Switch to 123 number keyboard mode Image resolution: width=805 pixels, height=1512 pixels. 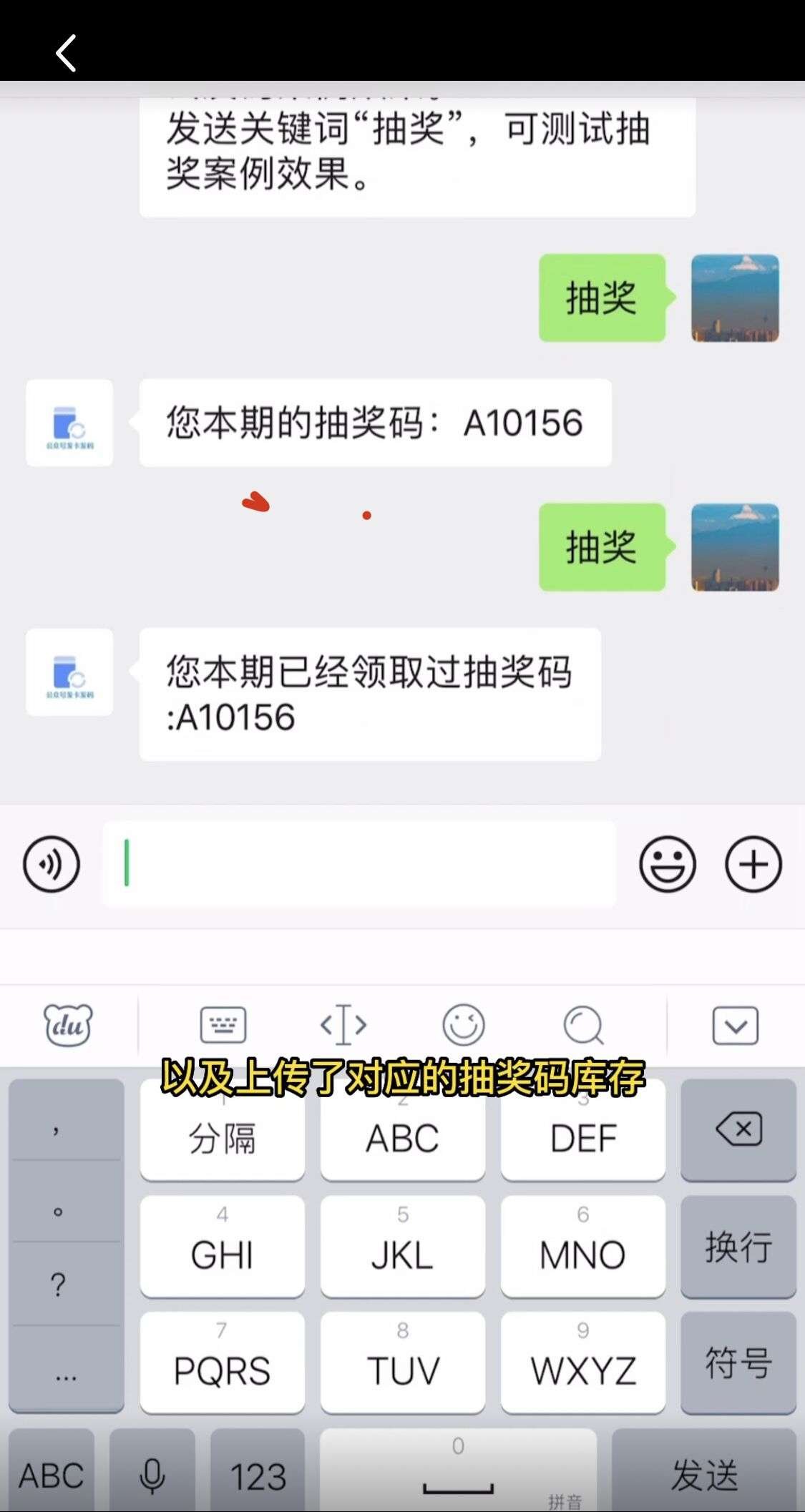258,1473
